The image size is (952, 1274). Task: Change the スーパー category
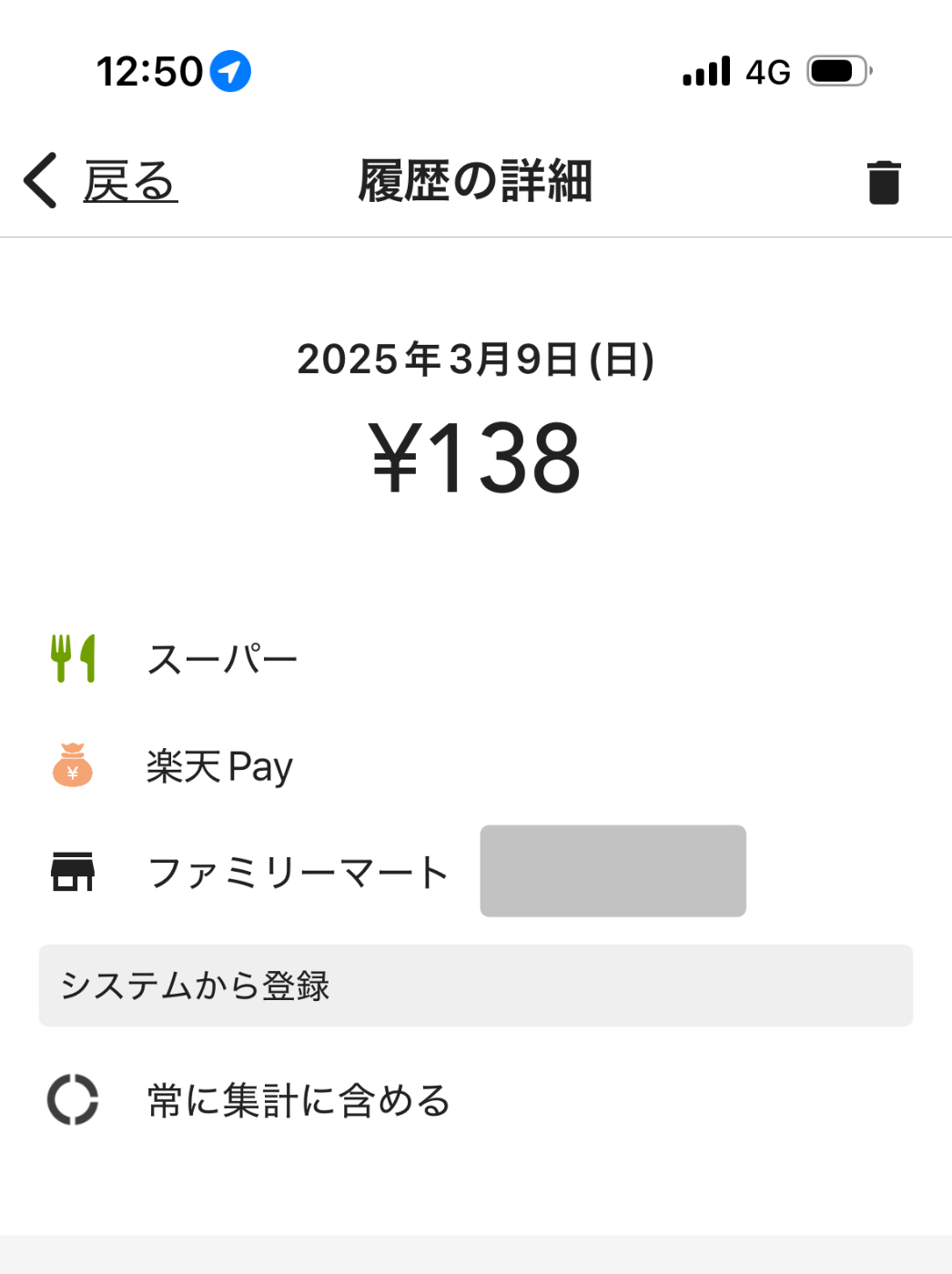(x=222, y=660)
